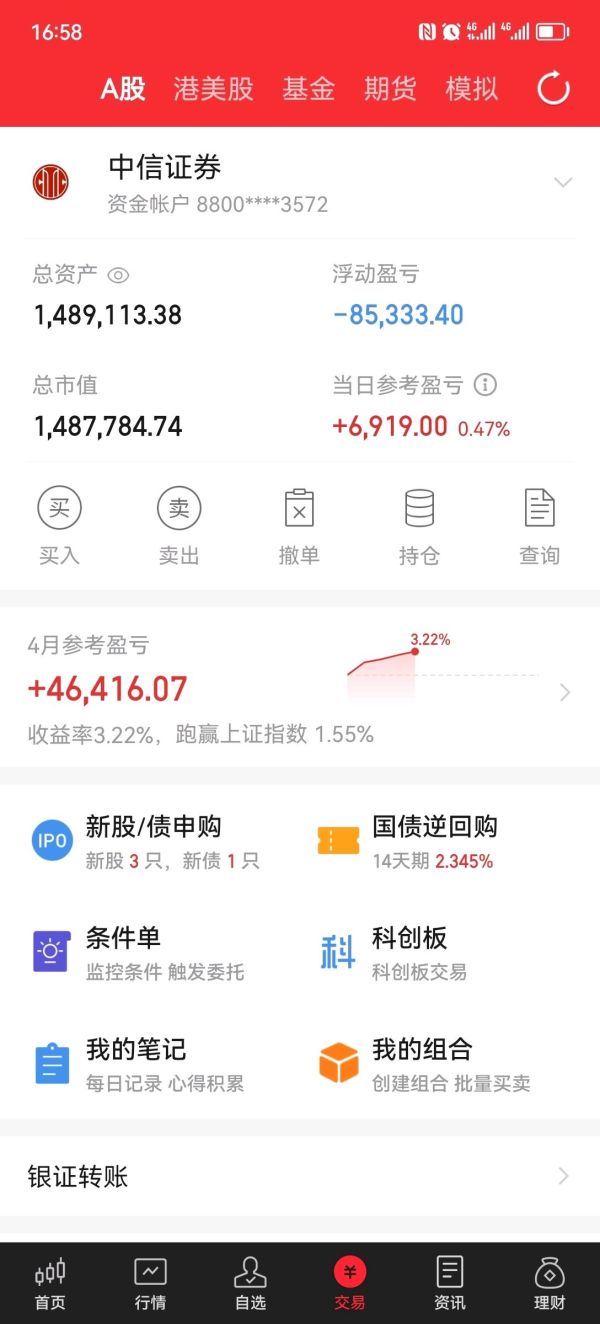The width and height of the screenshot is (600, 1324).
Task: Open info icon next to 当日参考盈亏
Action: 485,385
